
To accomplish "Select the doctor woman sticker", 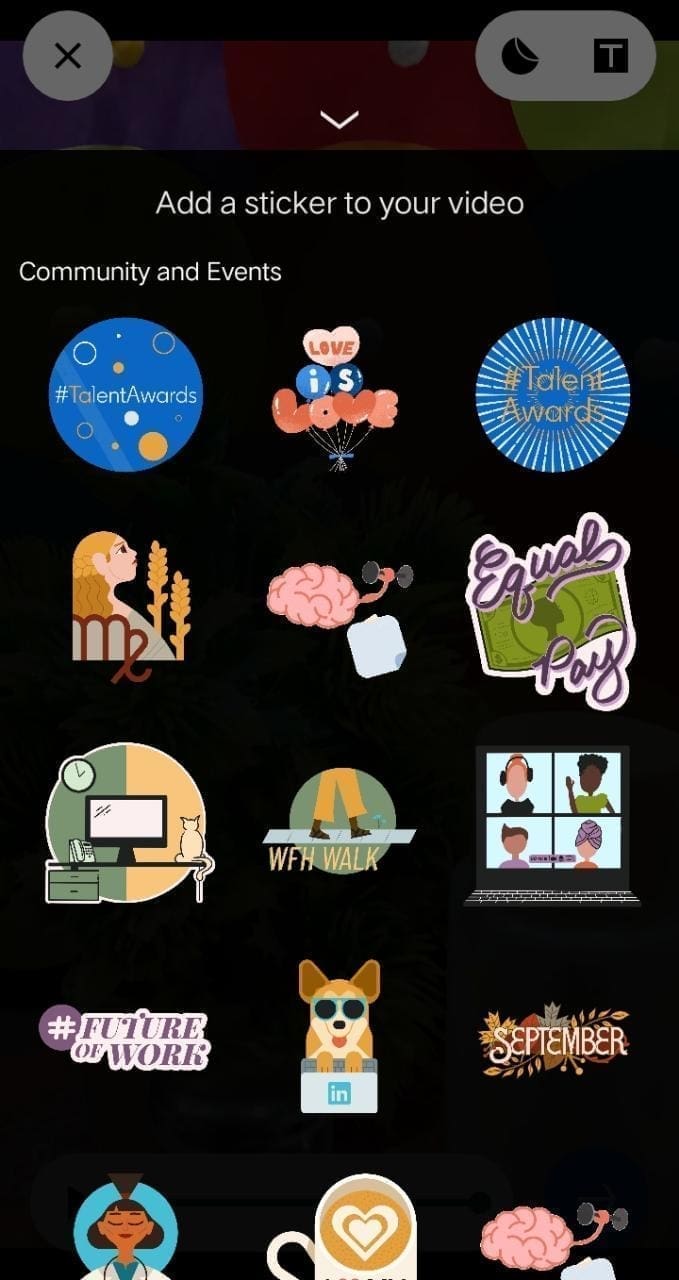I will pos(125,1232).
